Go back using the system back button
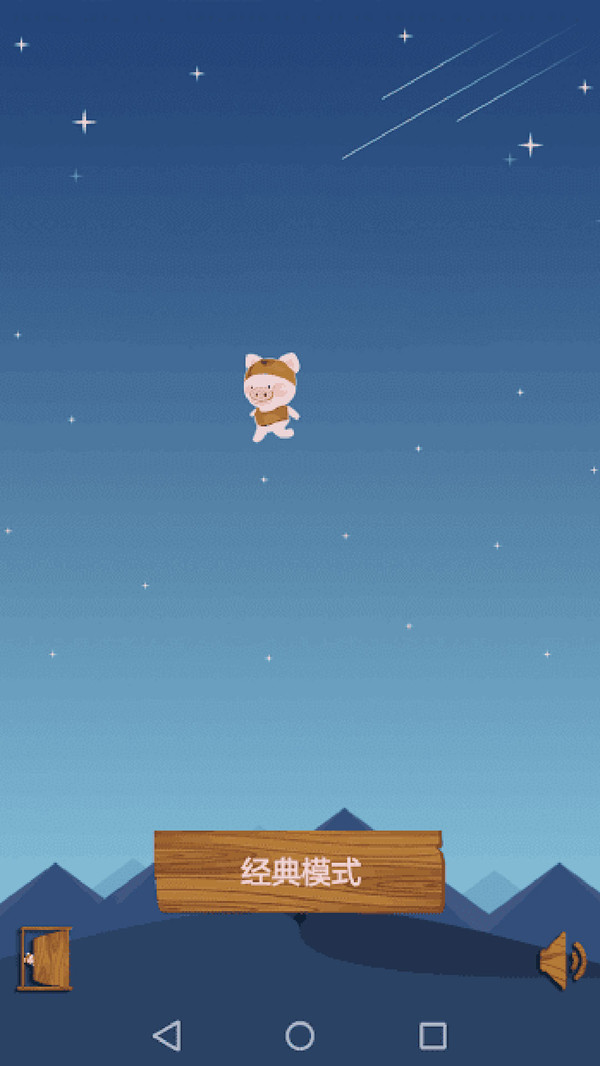Image resolution: width=600 pixels, height=1066 pixels. coord(167,1035)
